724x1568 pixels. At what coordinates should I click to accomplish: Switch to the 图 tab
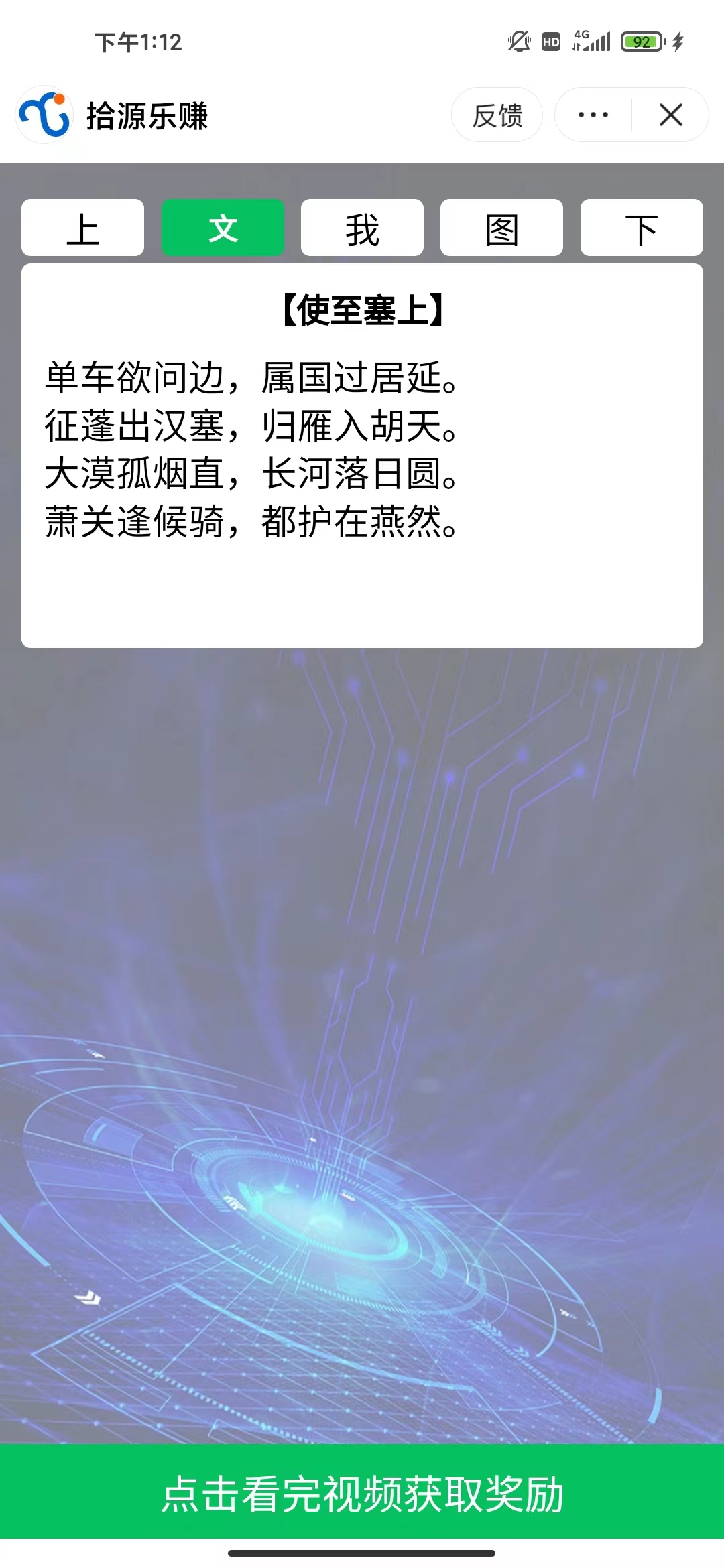[501, 228]
